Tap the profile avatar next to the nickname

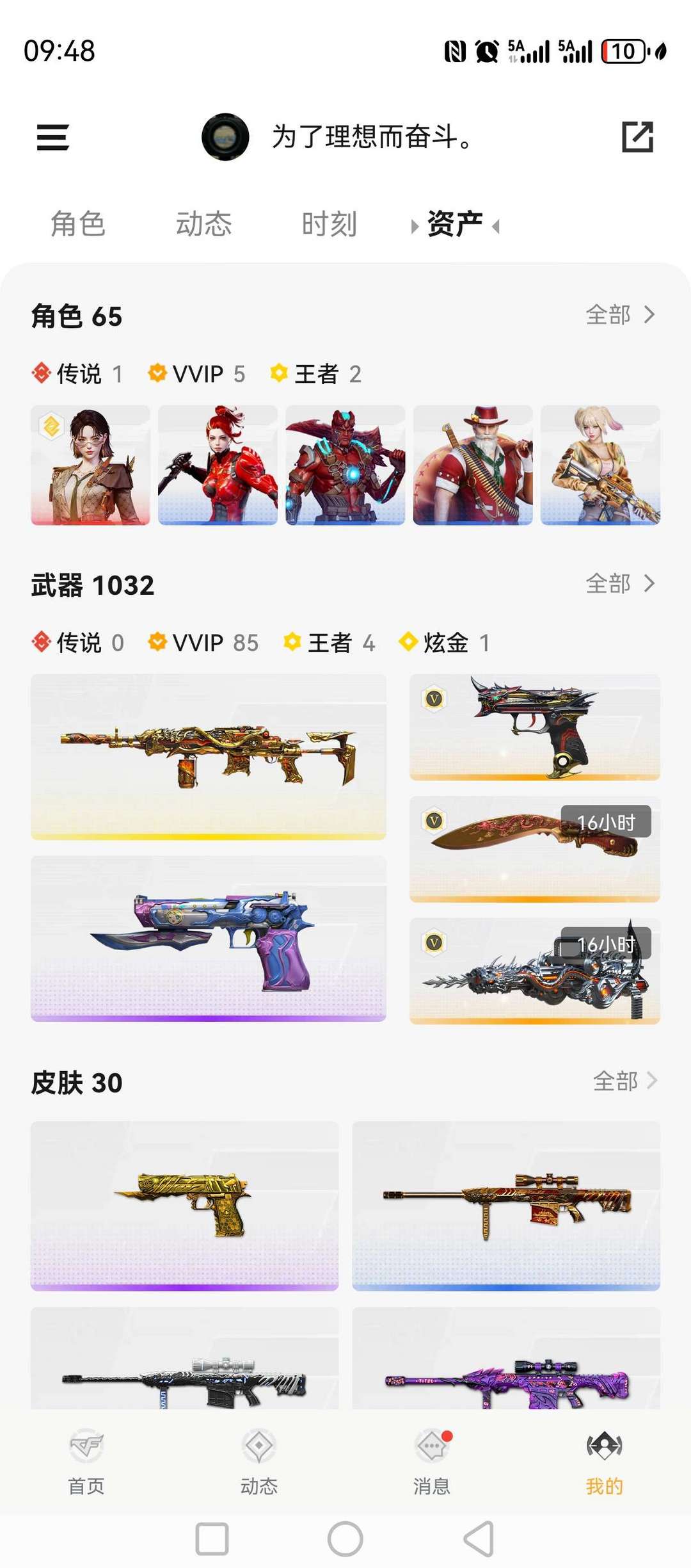(225, 137)
